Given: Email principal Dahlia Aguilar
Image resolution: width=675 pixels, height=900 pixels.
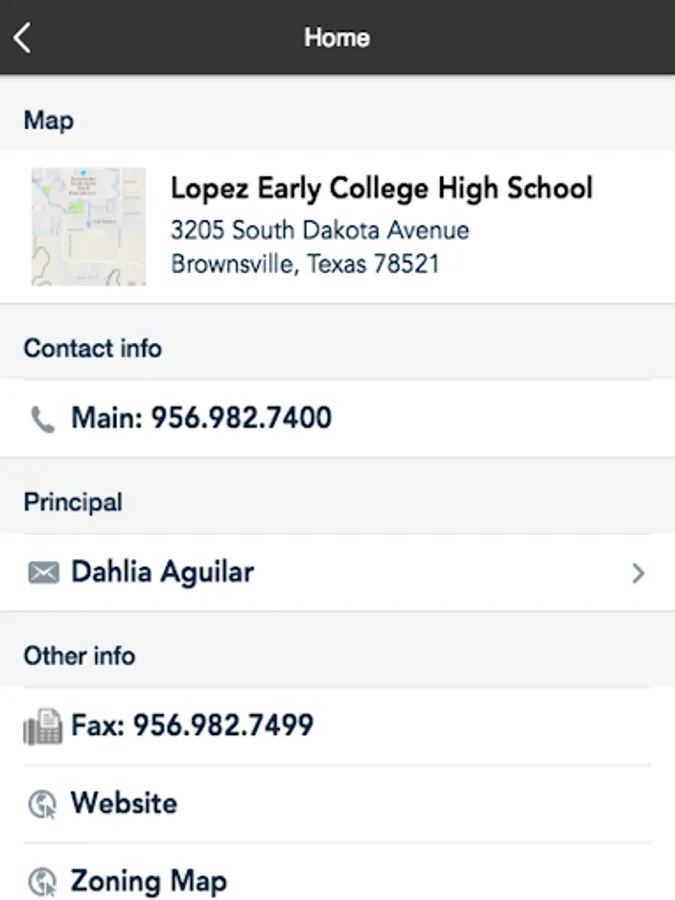Looking at the screenshot, I should pyautogui.click(x=338, y=572).
